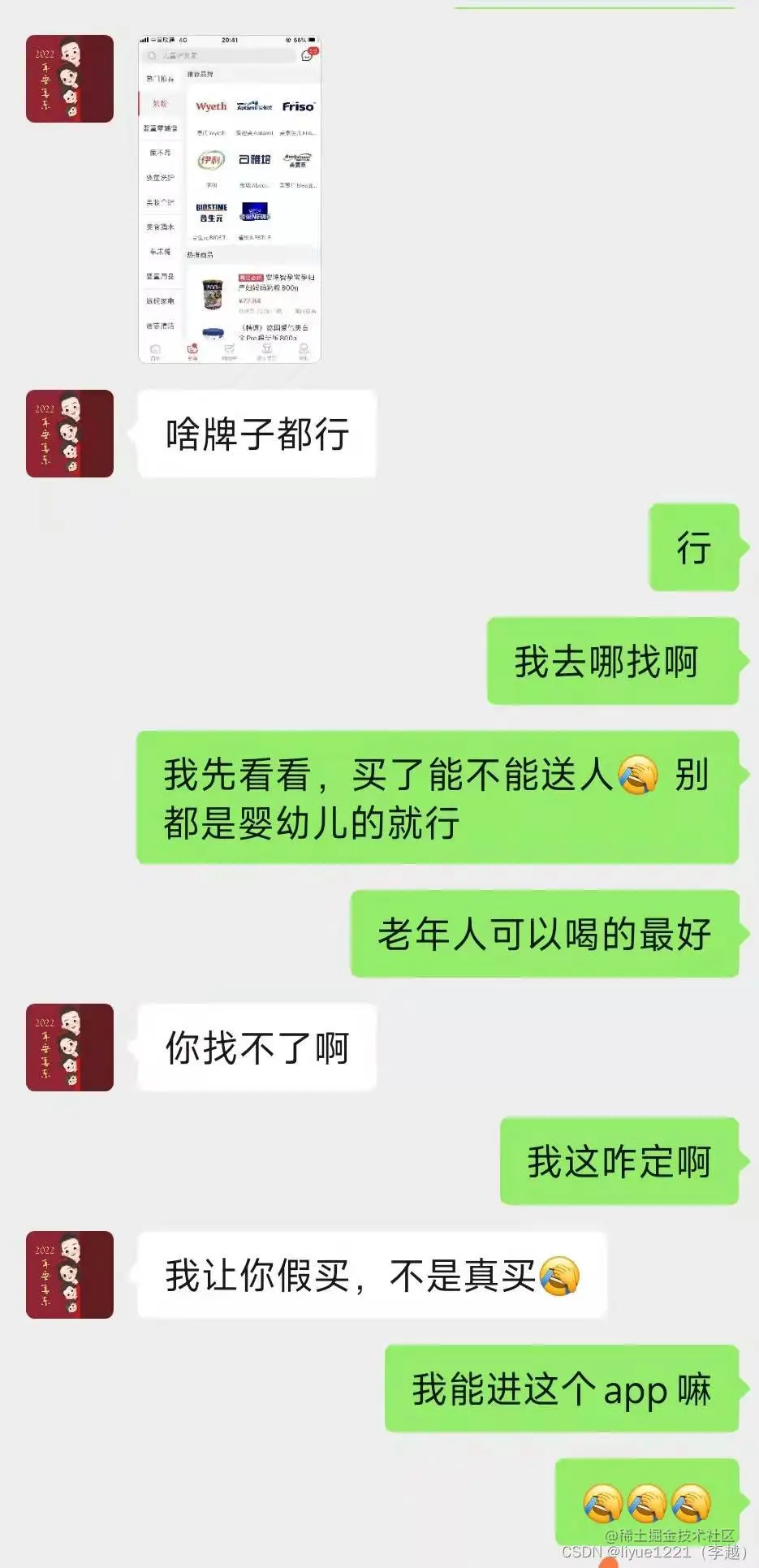Select the highlighted 奶粉 category in sidebar
Viewport: 759px width, 1568px height.
(x=160, y=103)
